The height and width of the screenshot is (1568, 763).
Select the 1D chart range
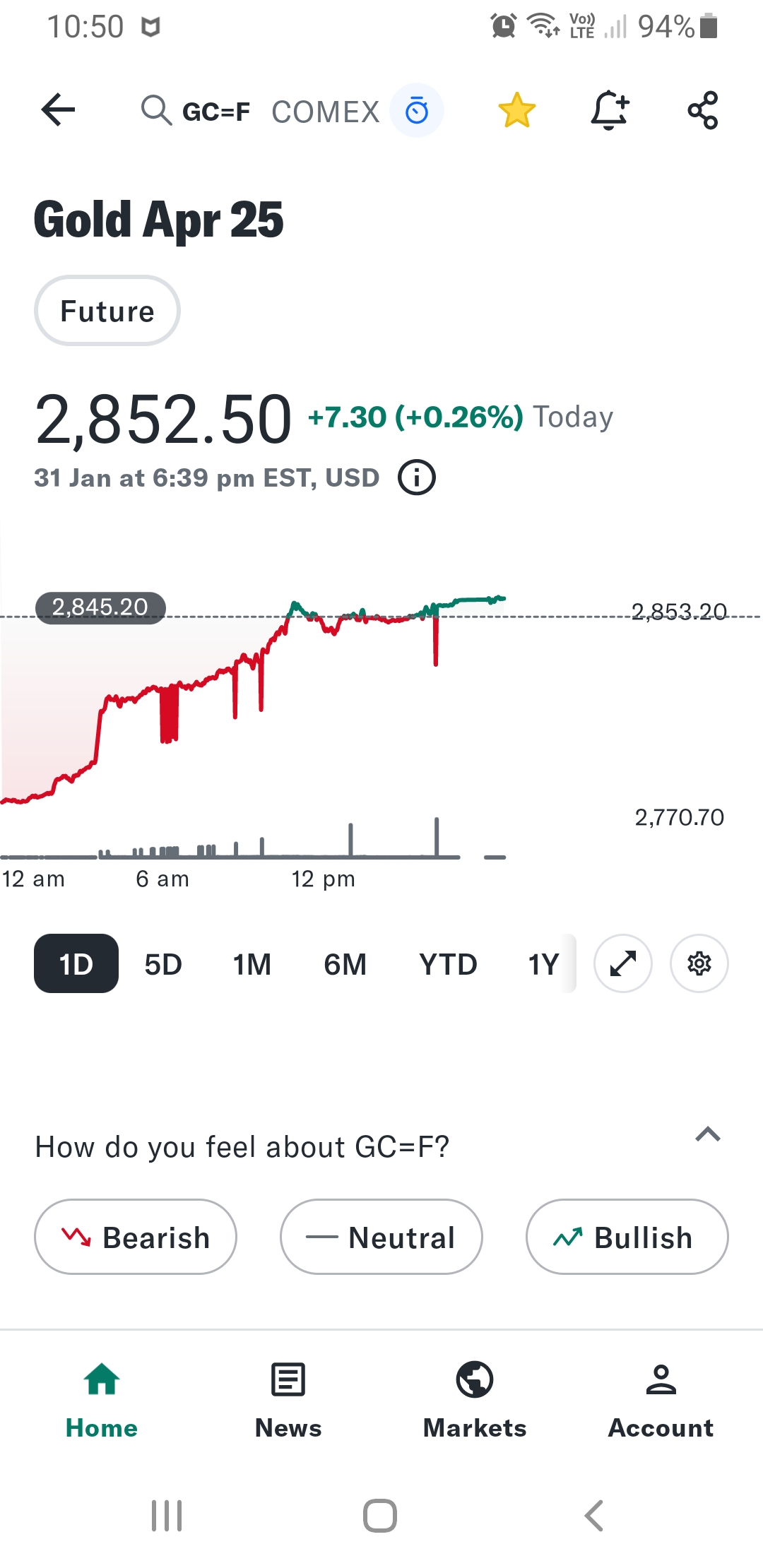[x=76, y=963]
